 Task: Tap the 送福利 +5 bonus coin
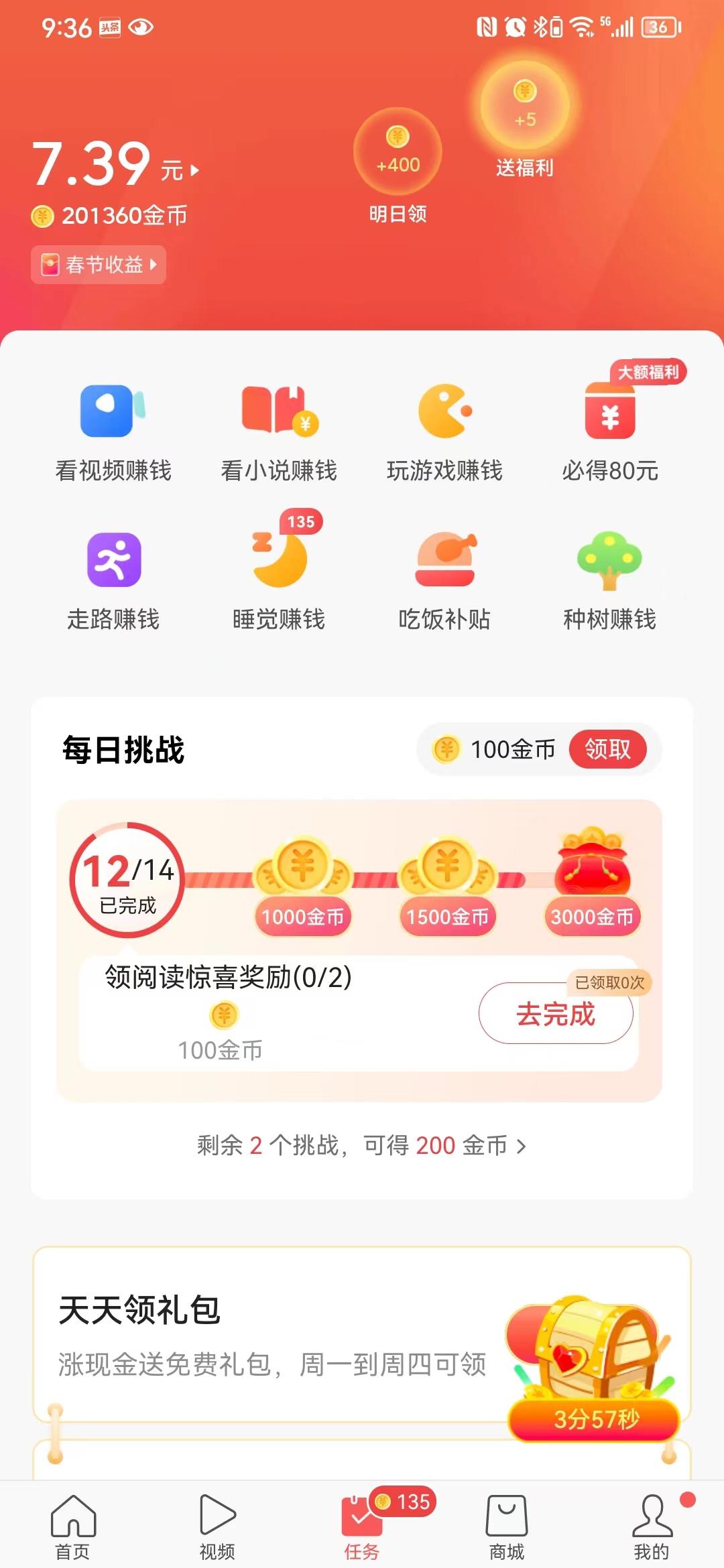(525, 107)
